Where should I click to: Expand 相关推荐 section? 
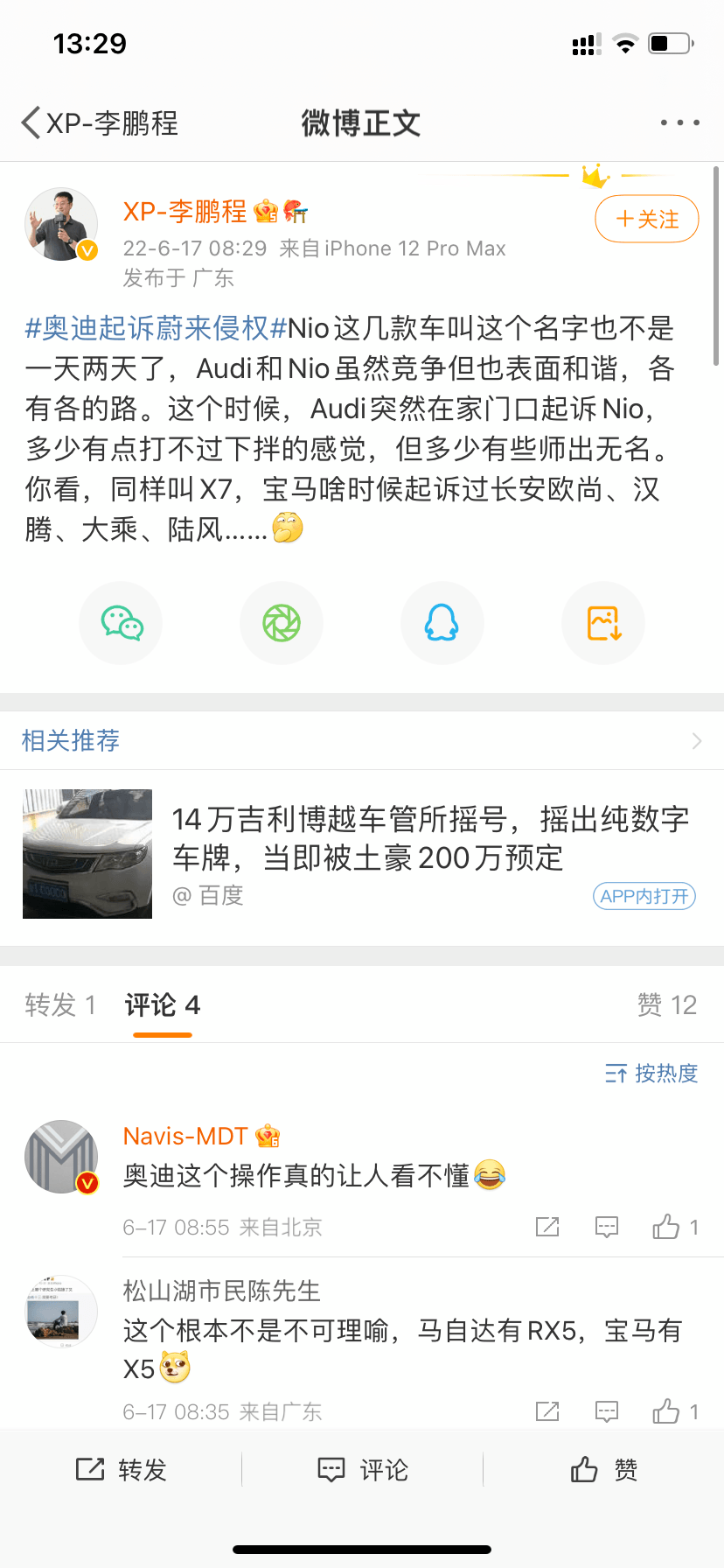click(x=362, y=741)
